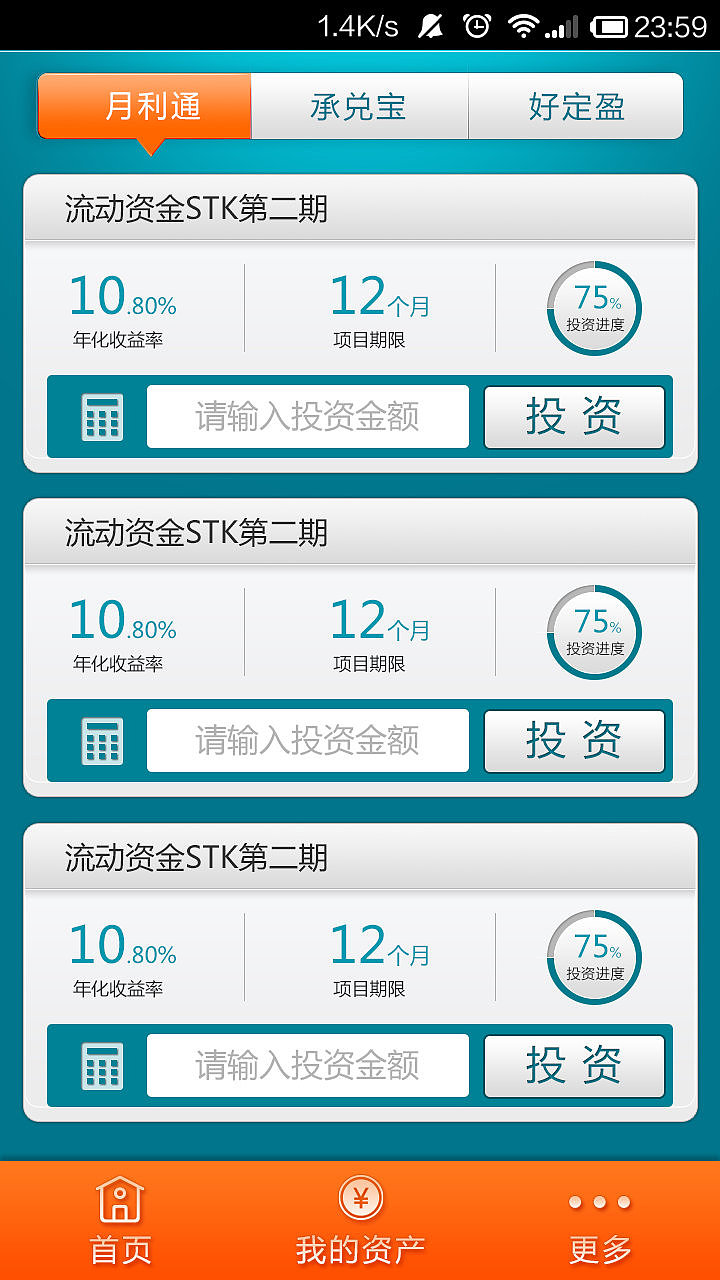Click the first 请输入投资金额 input field
This screenshot has height=1280, width=720.
tap(308, 417)
